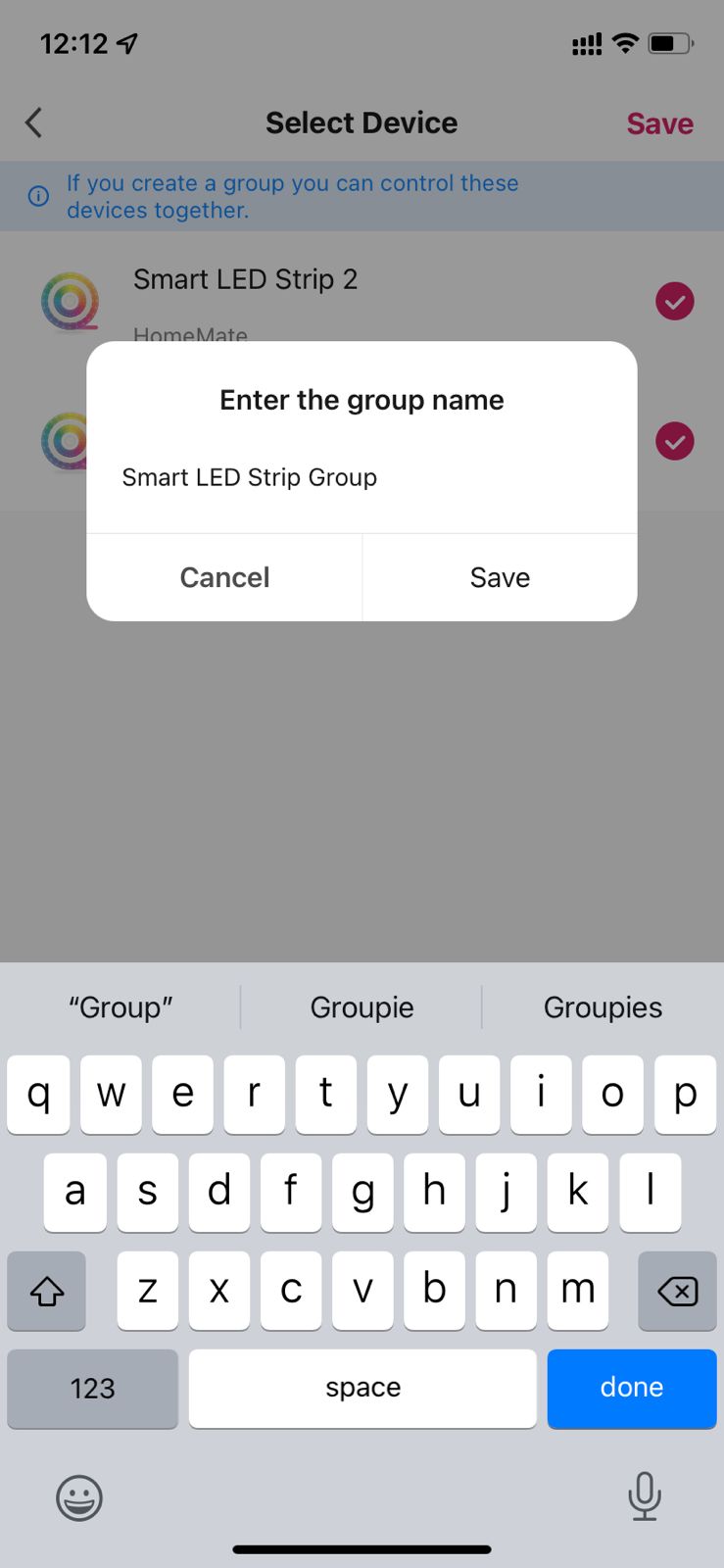The height and width of the screenshot is (1568, 724).
Task: Hit the blue done key
Action: 632,1388
